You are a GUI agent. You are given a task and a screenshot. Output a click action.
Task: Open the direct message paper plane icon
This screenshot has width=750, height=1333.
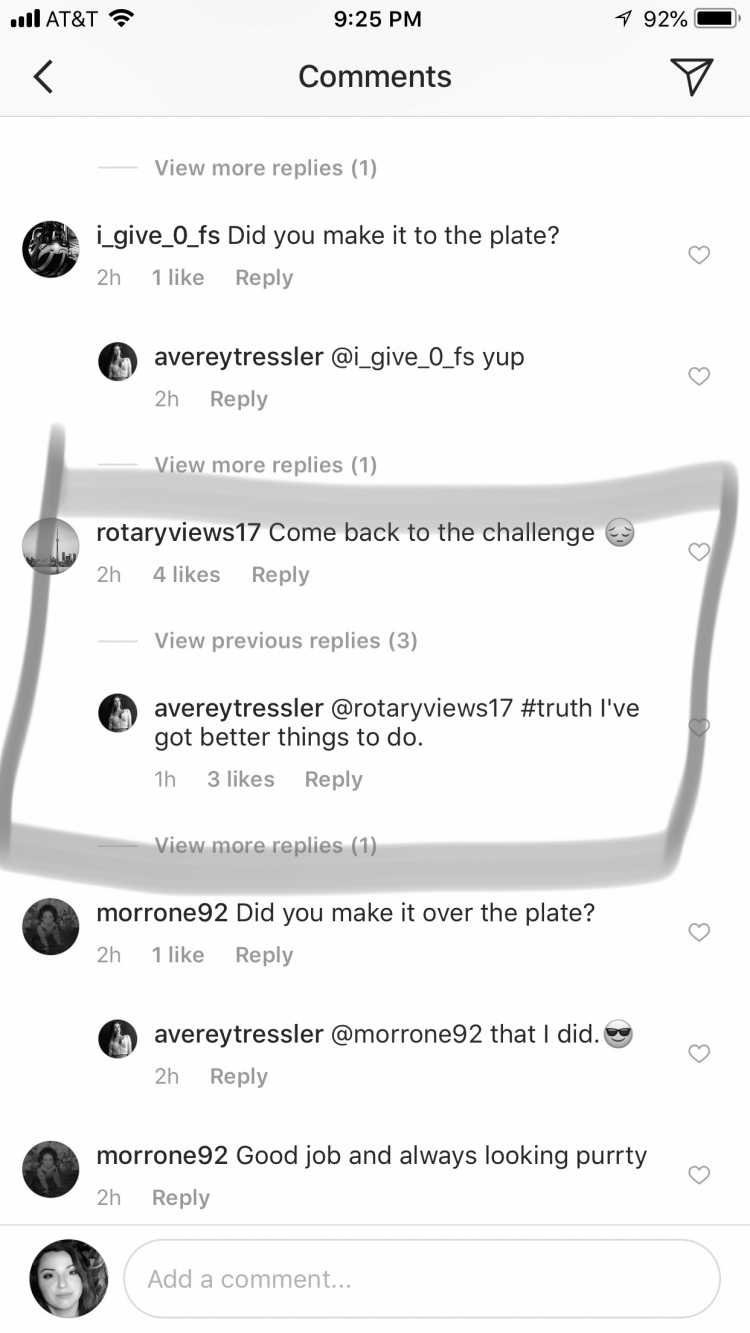[691, 77]
